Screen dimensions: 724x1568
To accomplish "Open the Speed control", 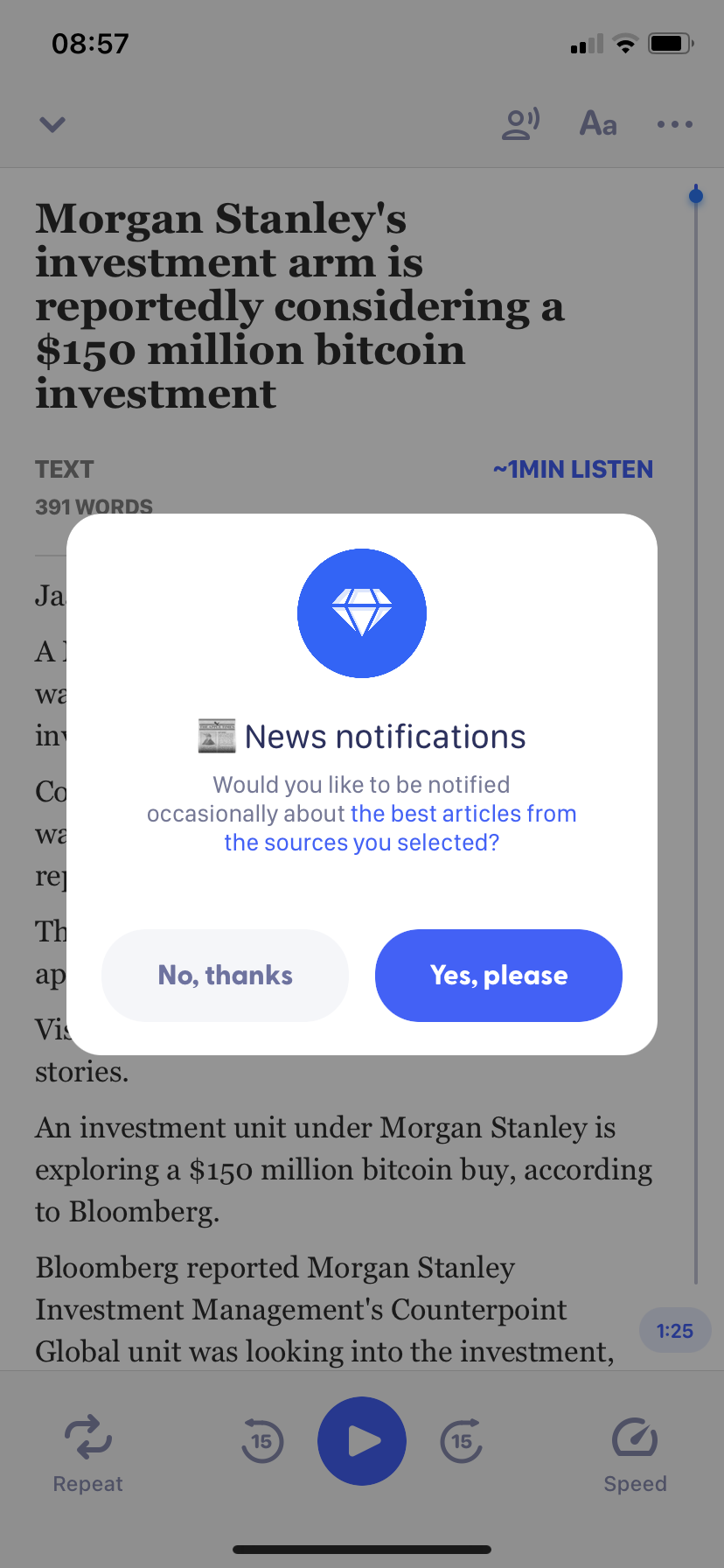I will 635,1441.
